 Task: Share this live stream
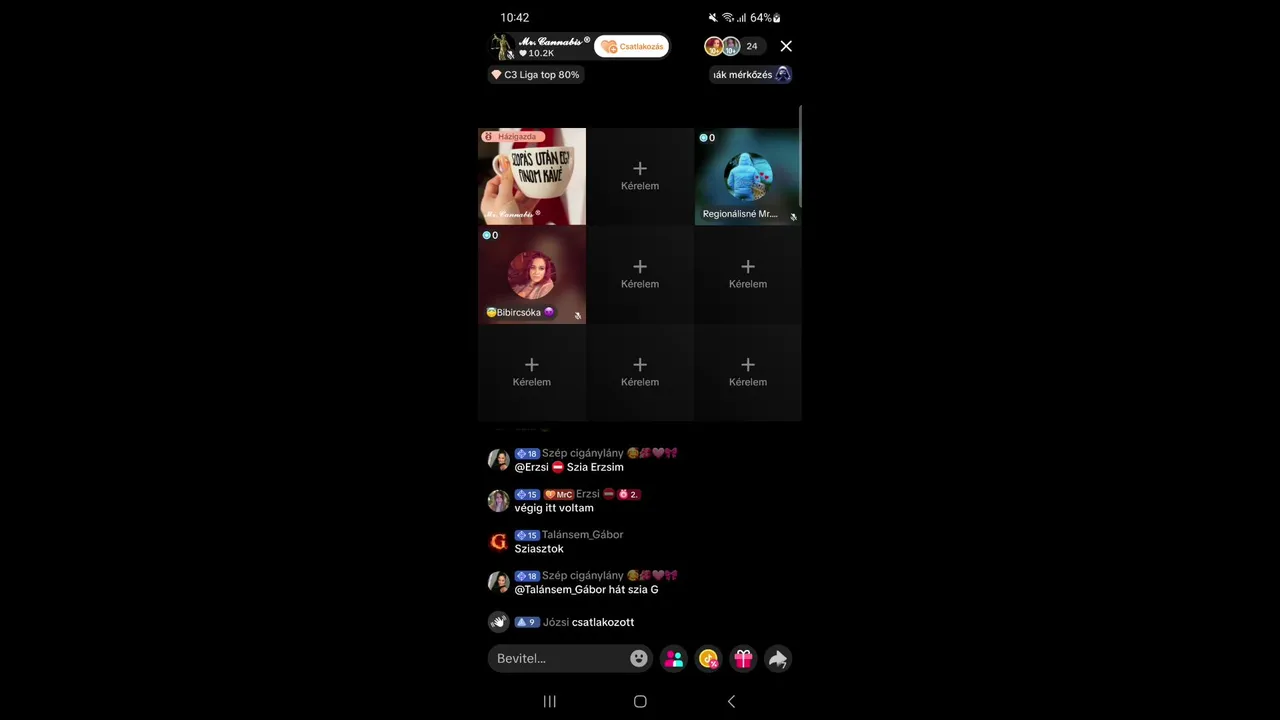coord(777,658)
